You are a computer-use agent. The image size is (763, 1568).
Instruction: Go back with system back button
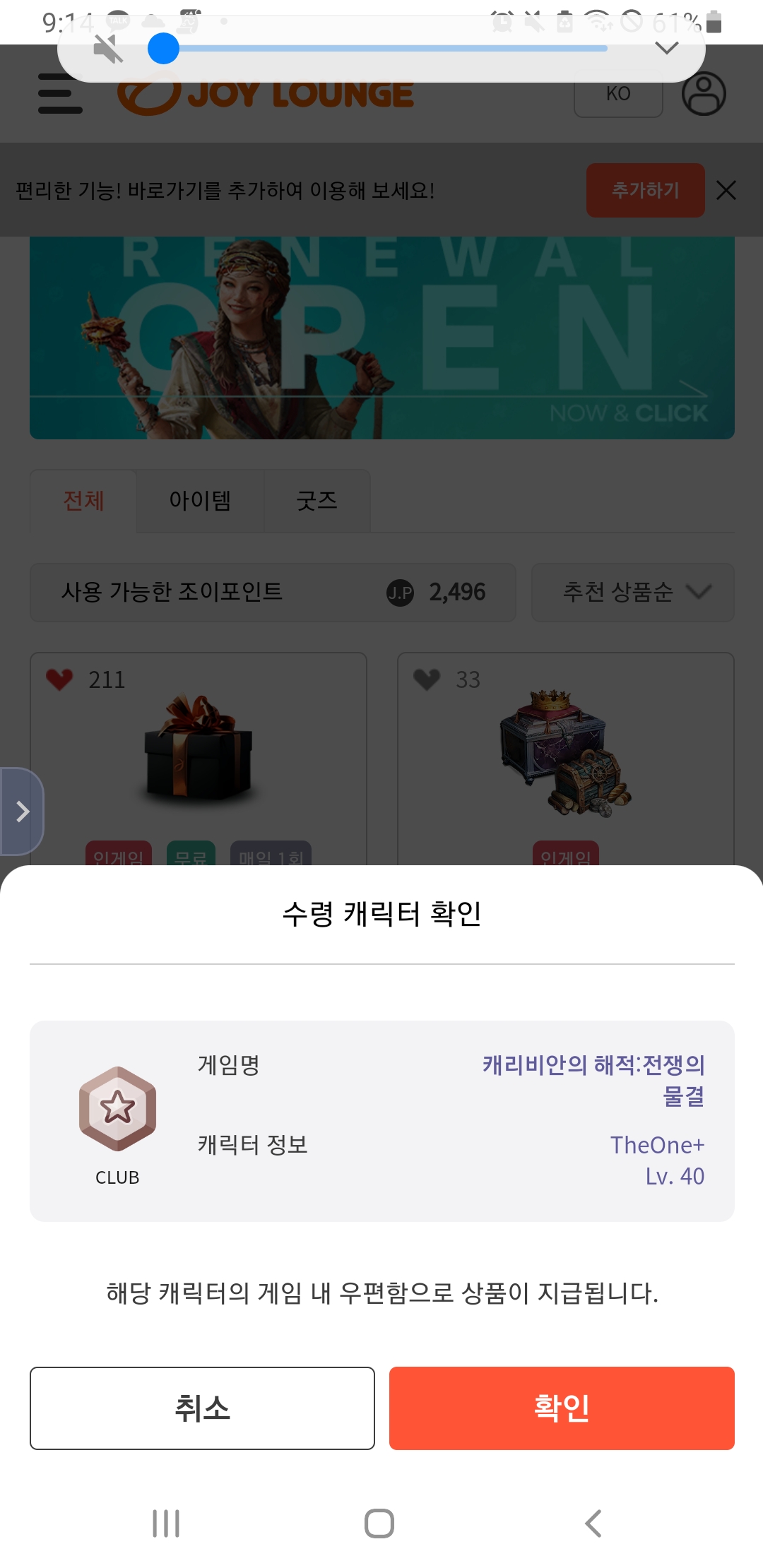pyautogui.click(x=593, y=1524)
